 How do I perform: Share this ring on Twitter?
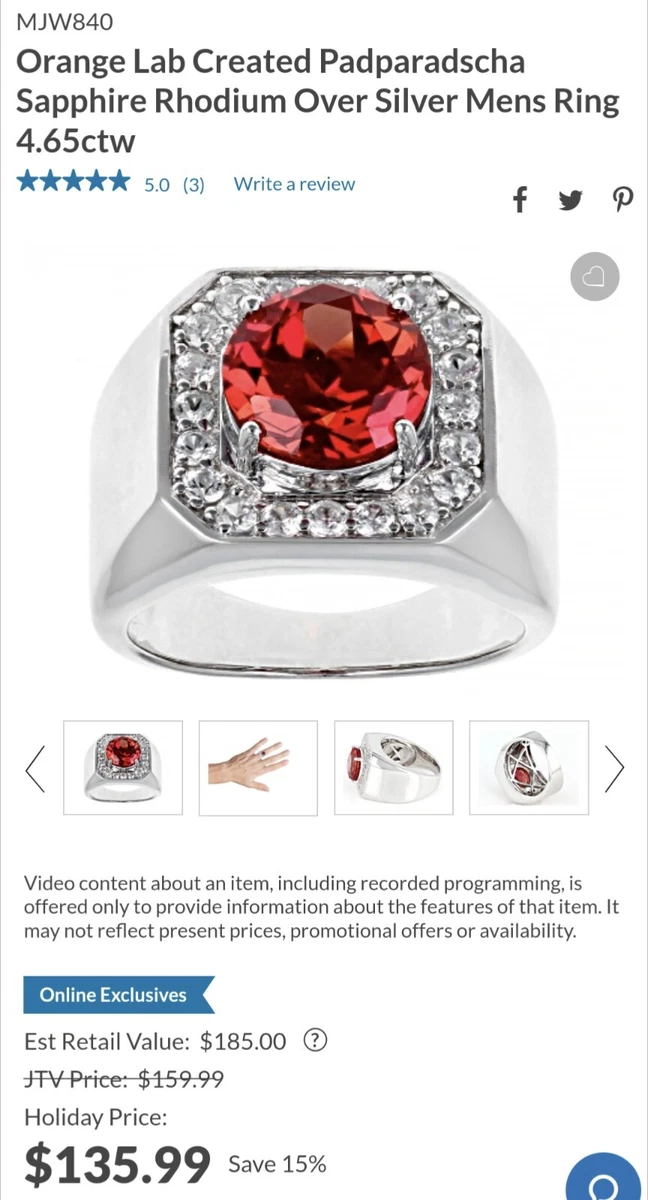point(570,200)
